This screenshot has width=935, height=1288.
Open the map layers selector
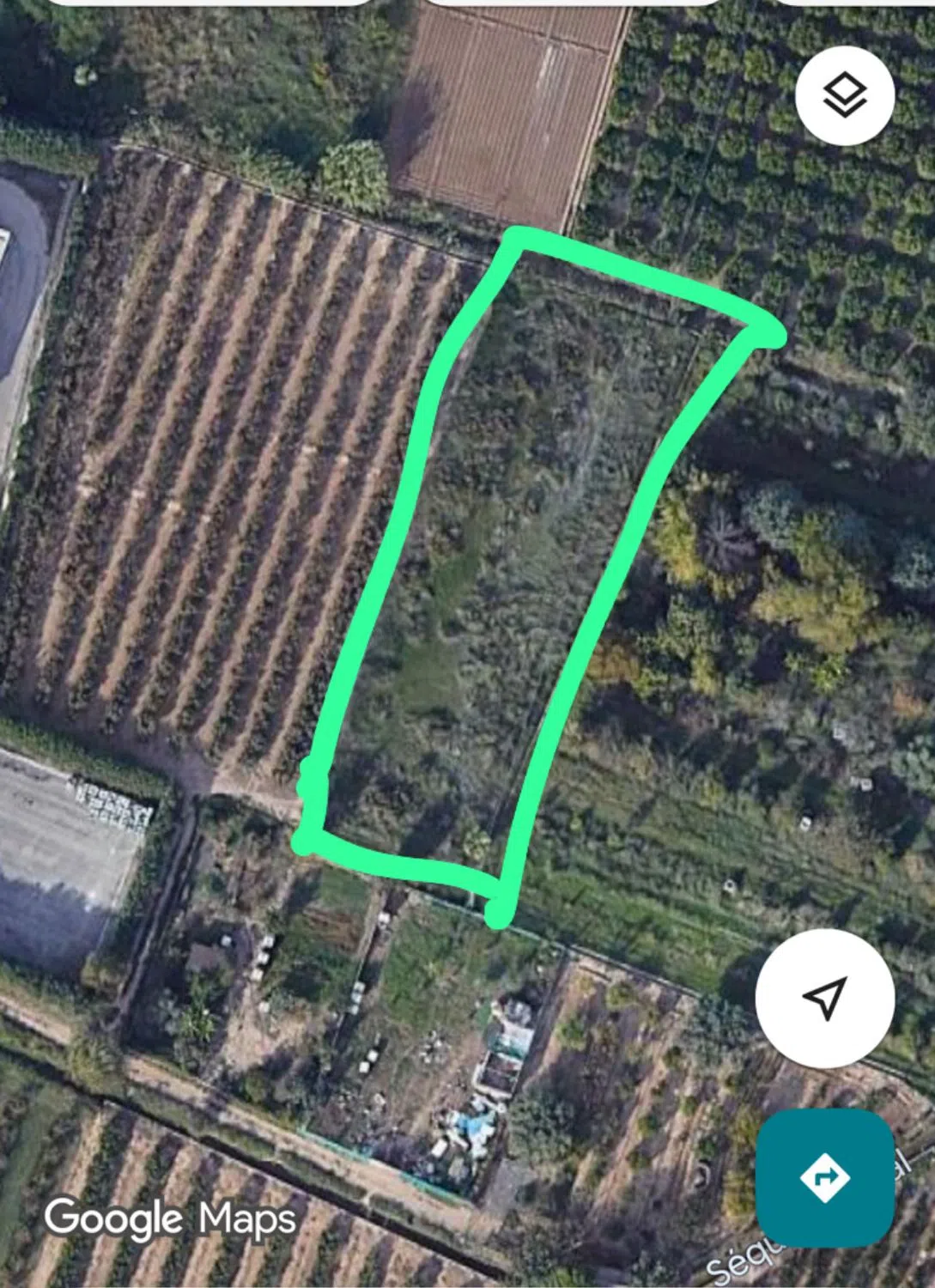(845, 94)
